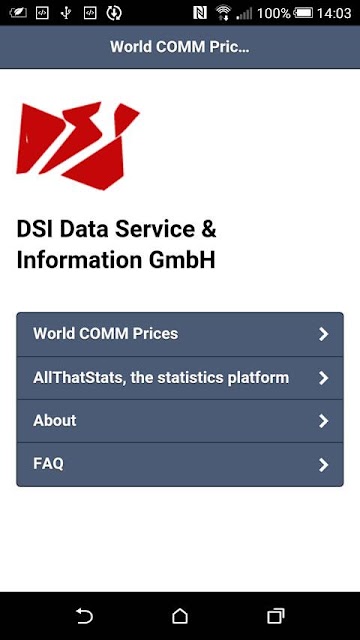The height and width of the screenshot is (640, 360).
Task: Open the FAQ row
Action: 180,464
